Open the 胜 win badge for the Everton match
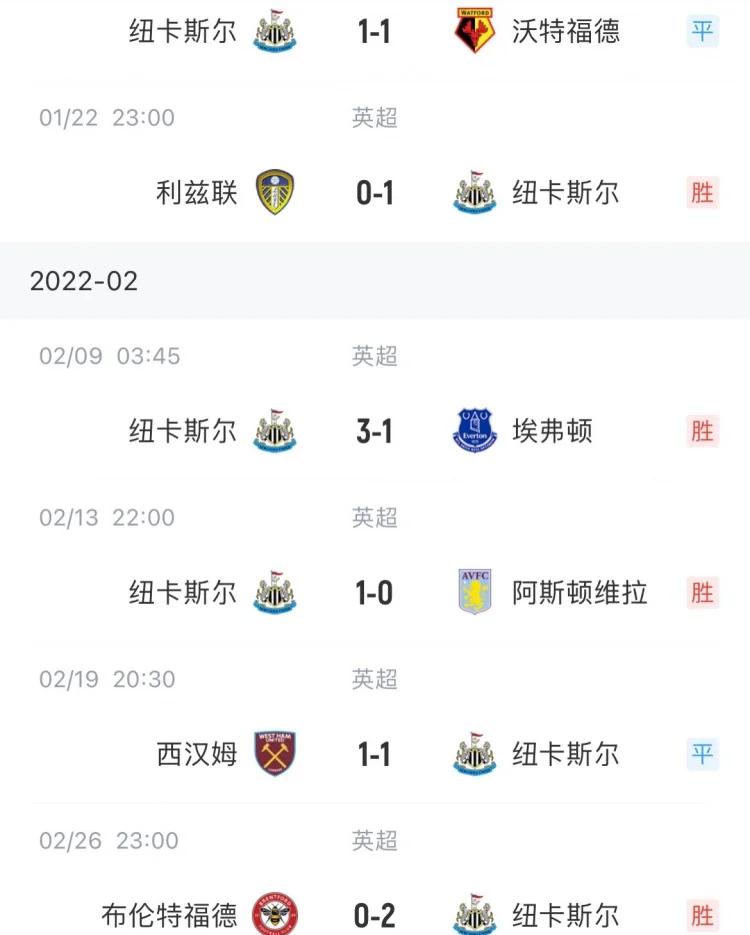The height and width of the screenshot is (935, 750). (703, 430)
